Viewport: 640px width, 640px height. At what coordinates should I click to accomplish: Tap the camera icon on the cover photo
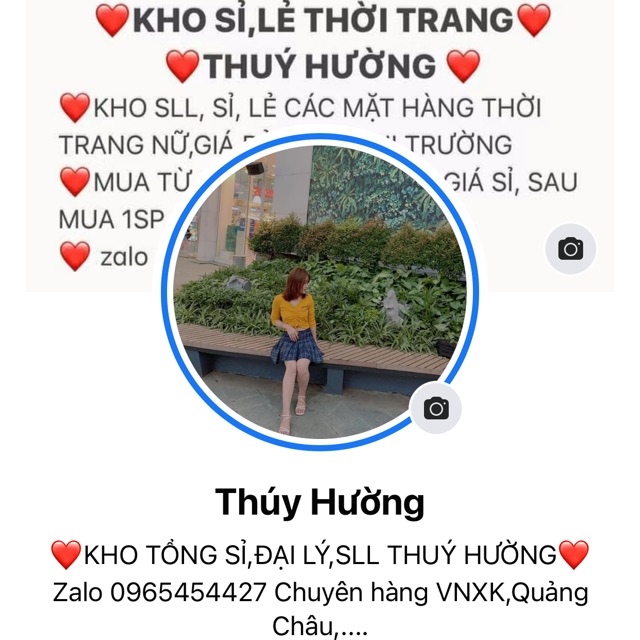pos(571,249)
